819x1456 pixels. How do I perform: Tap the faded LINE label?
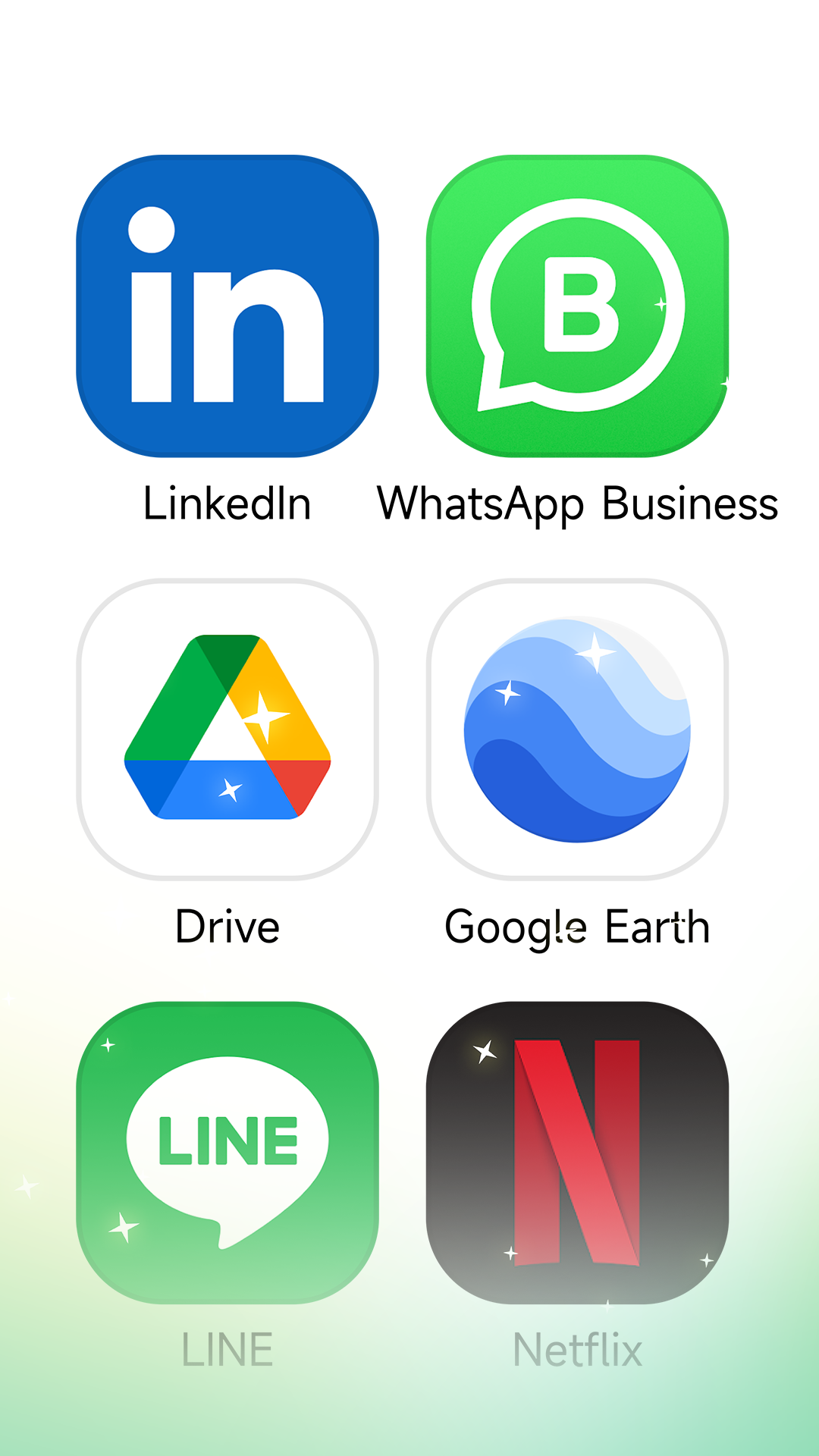click(x=226, y=1346)
